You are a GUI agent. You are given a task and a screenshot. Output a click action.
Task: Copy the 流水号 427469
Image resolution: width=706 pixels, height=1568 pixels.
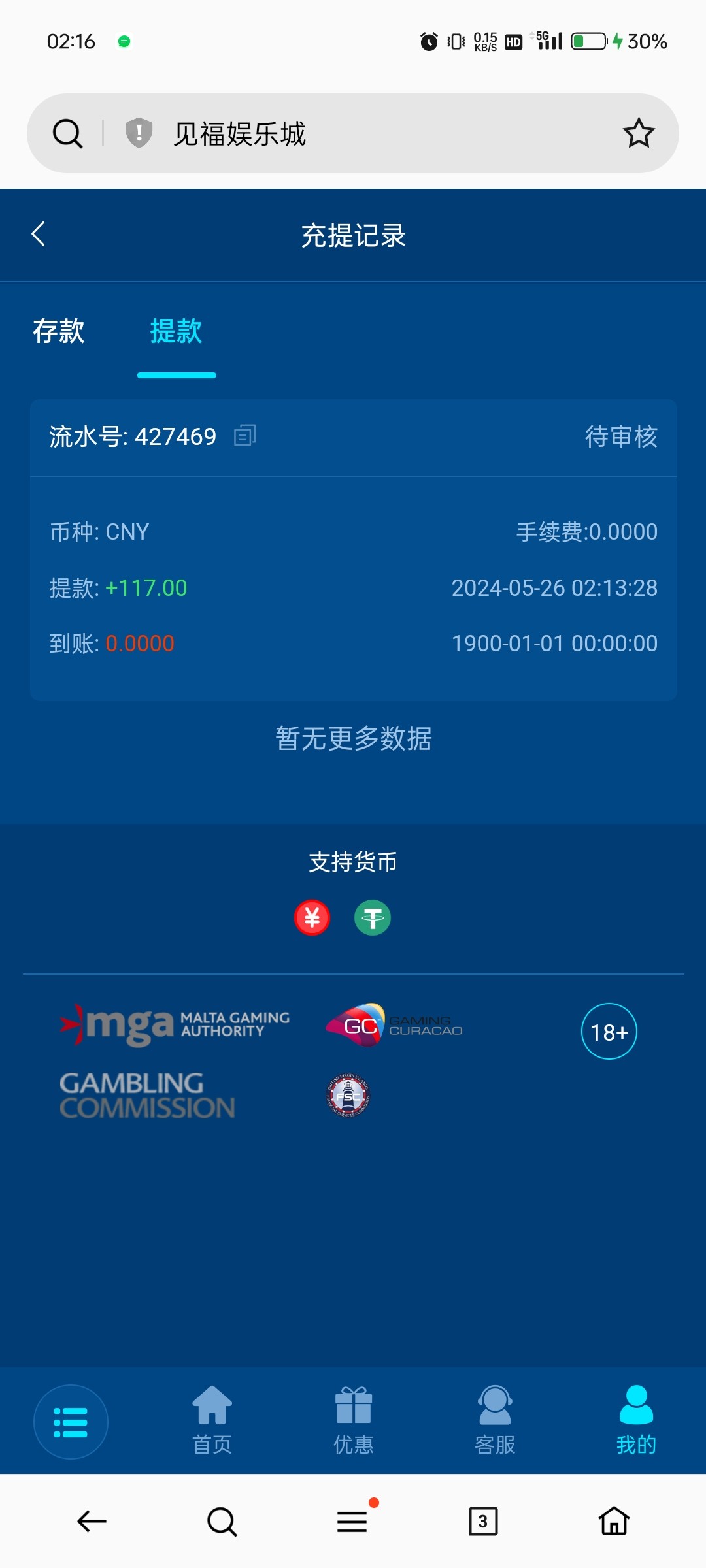click(245, 435)
